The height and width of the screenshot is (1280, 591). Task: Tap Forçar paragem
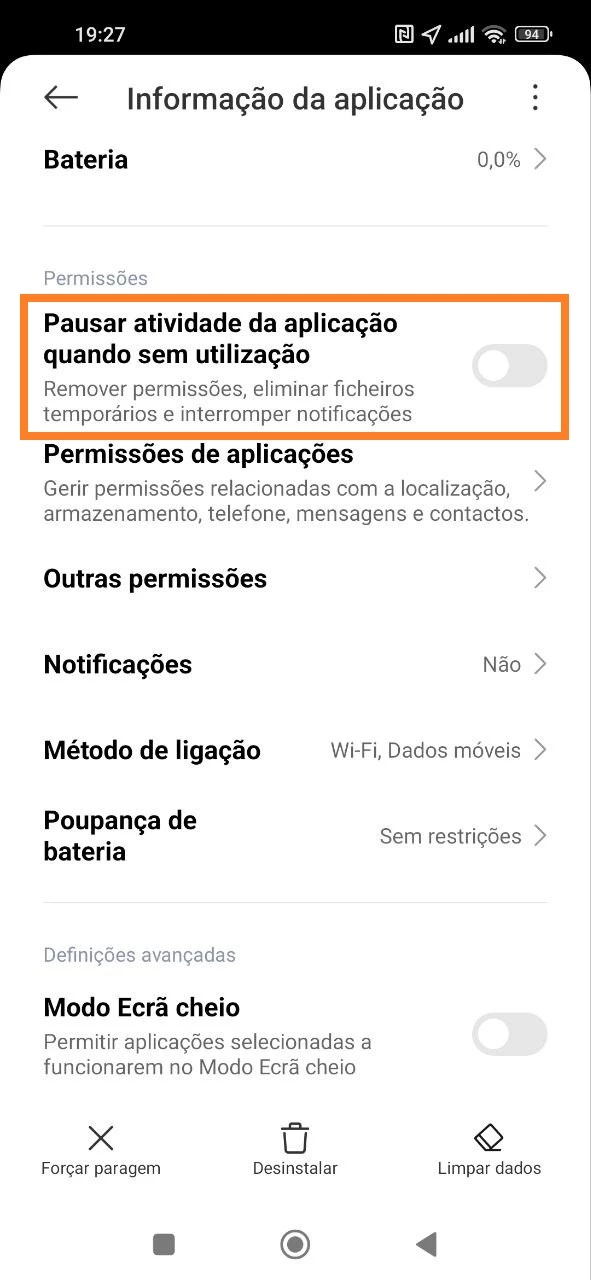[101, 1148]
